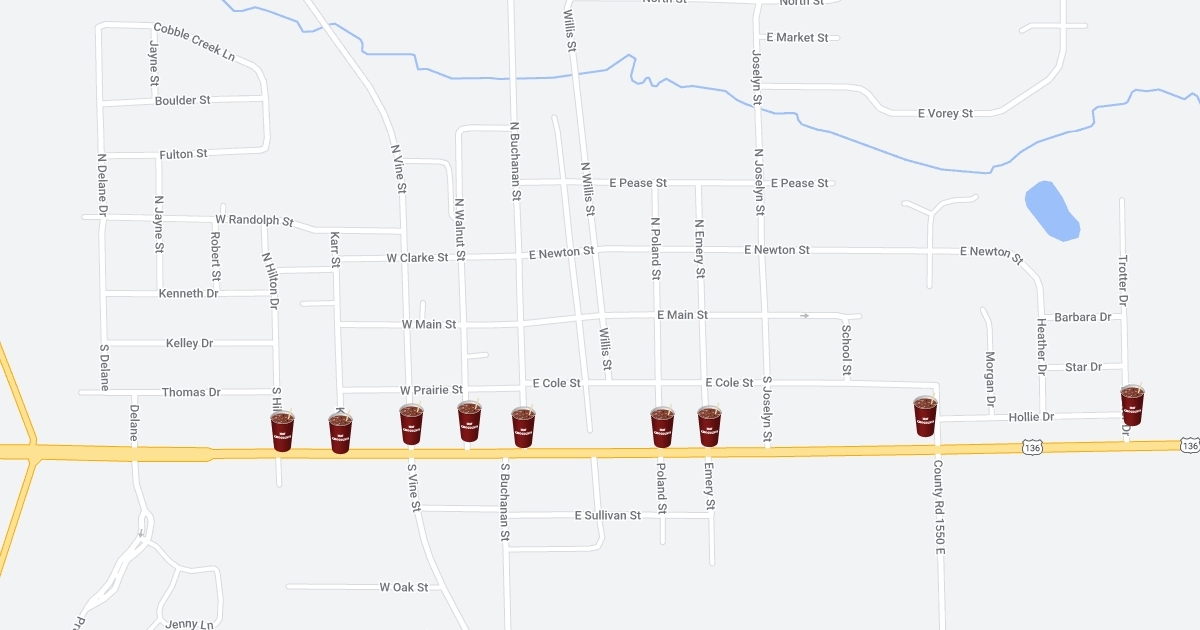Select the cup marker at County Rd 1550 E
The image size is (1200, 630).
coord(925,416)
